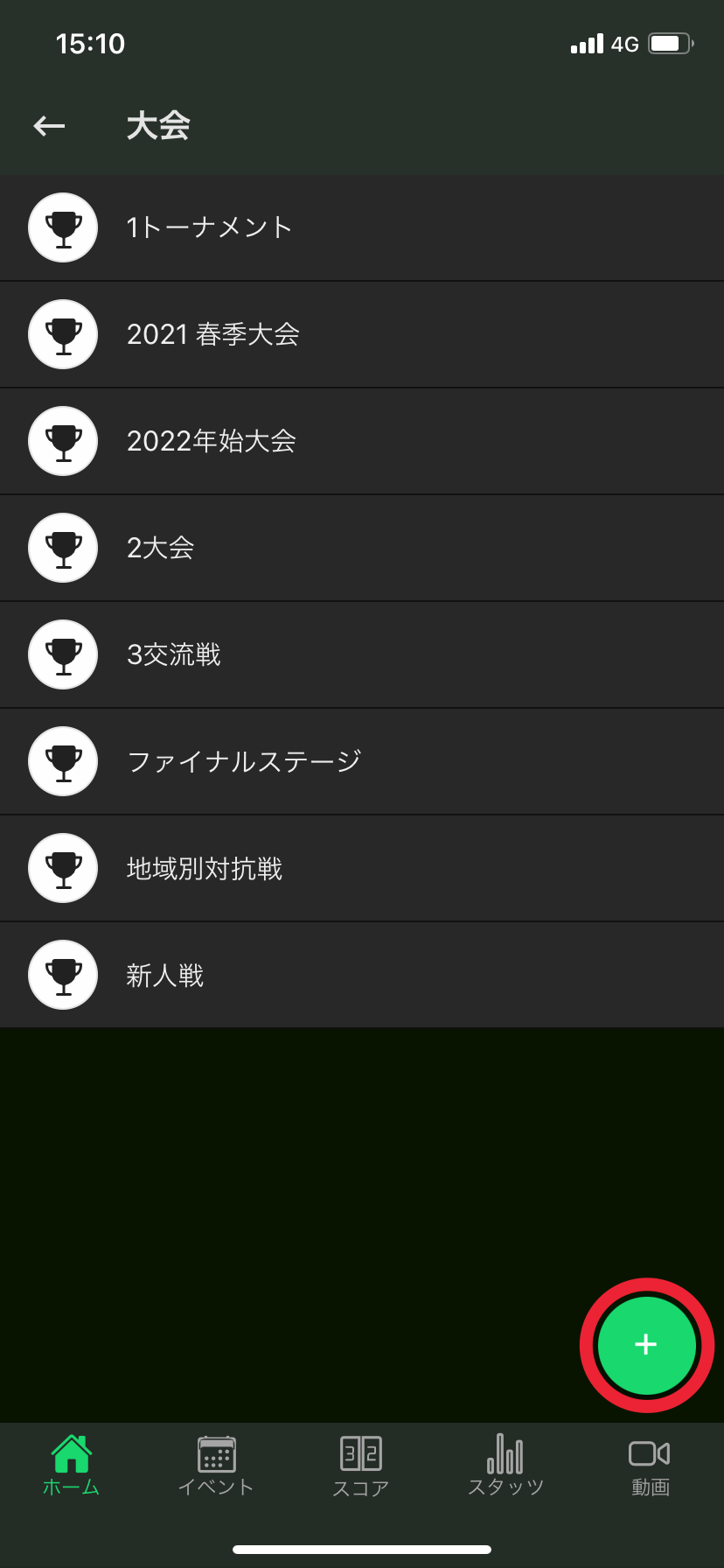This screenshot has width=724, height=1568.
Task: View the 3交流戦 tournament
Action: click(x=362, y=654)
